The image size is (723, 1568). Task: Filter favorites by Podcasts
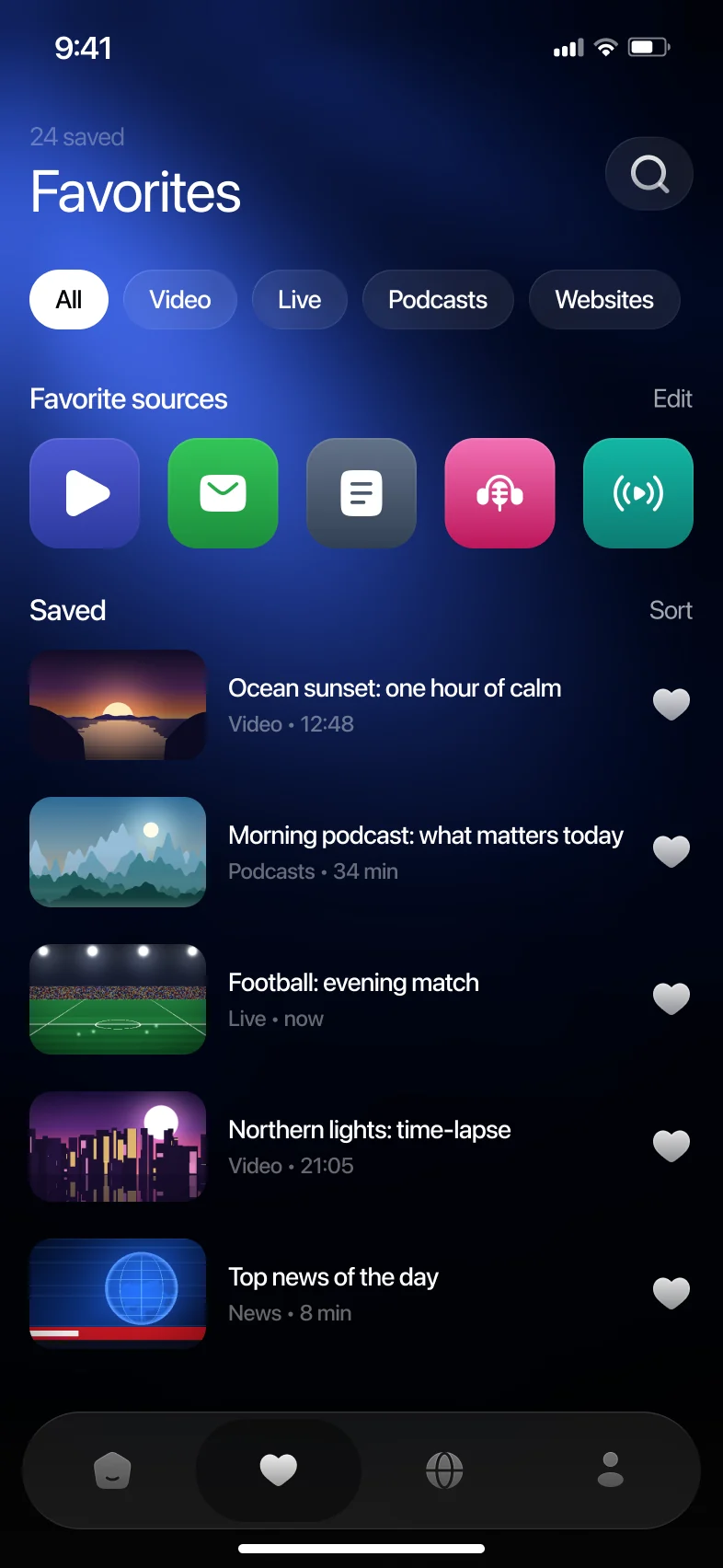pyautogui.click(x=438, y=300)
